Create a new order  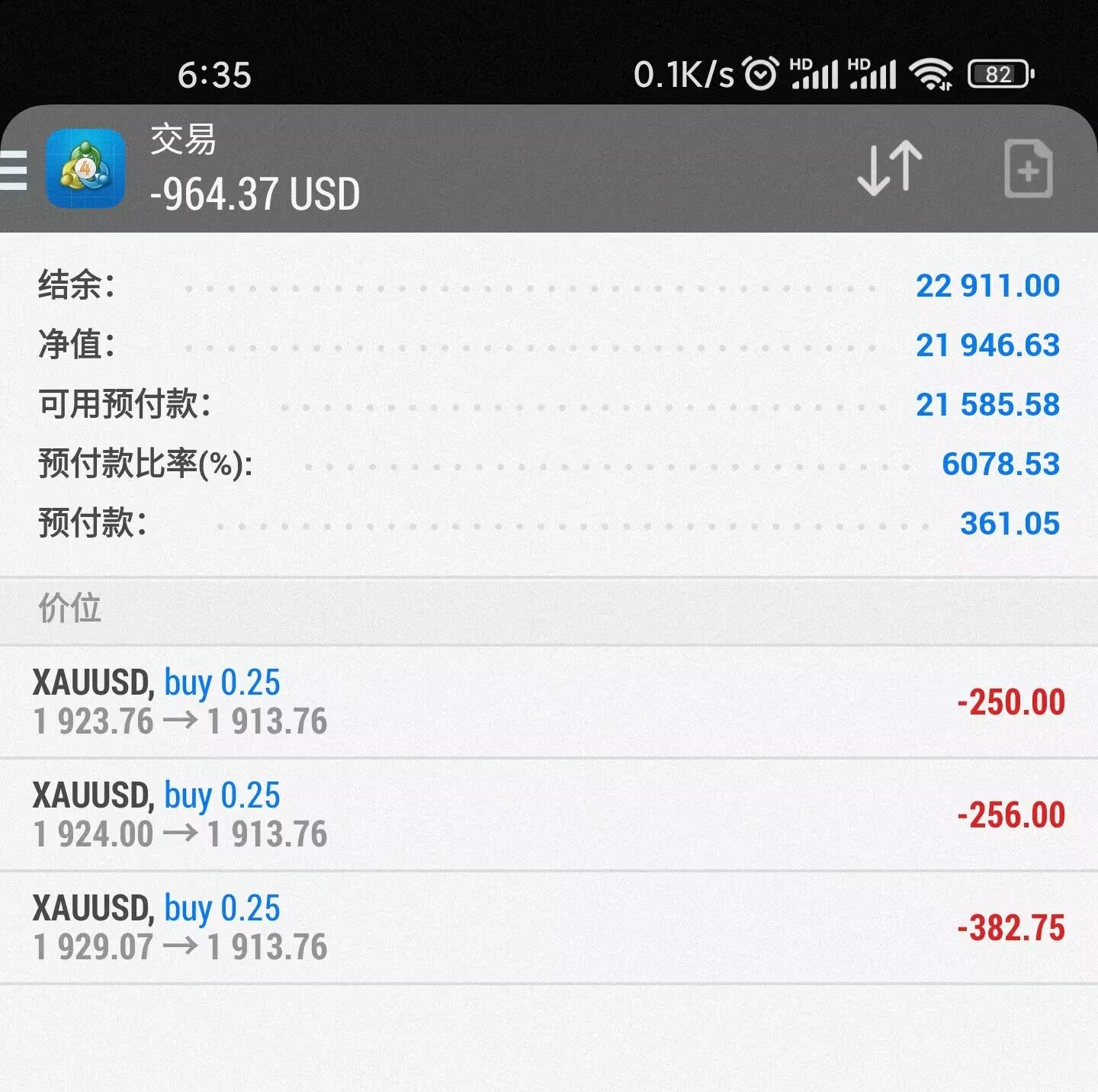pyautogui.click(x=1027, y=169)
